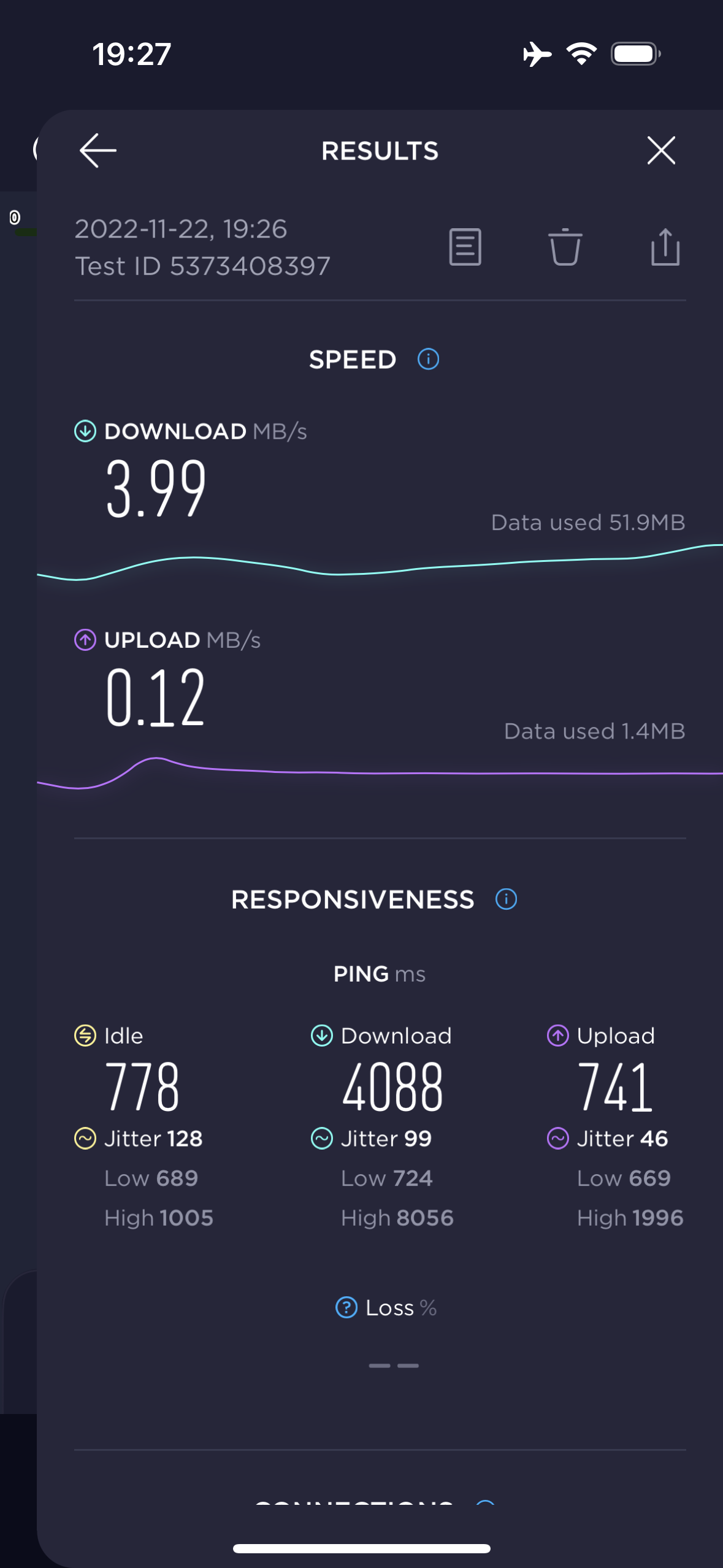This screenshot has height=1568, width=723.
Task: Tap the question mark beside Loss
Action: (346, 1307)
